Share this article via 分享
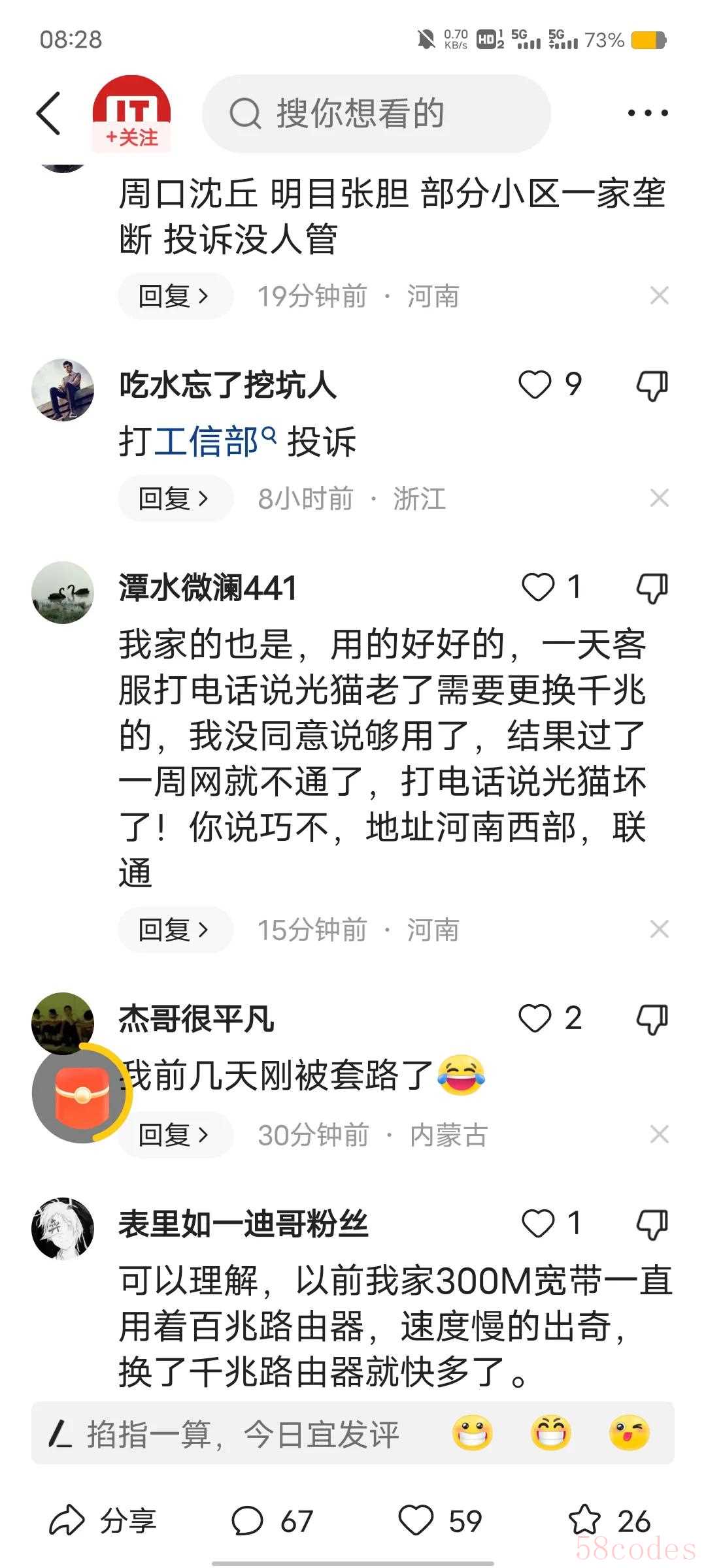Screen dimensions: 706x1568 (103, 1520)
